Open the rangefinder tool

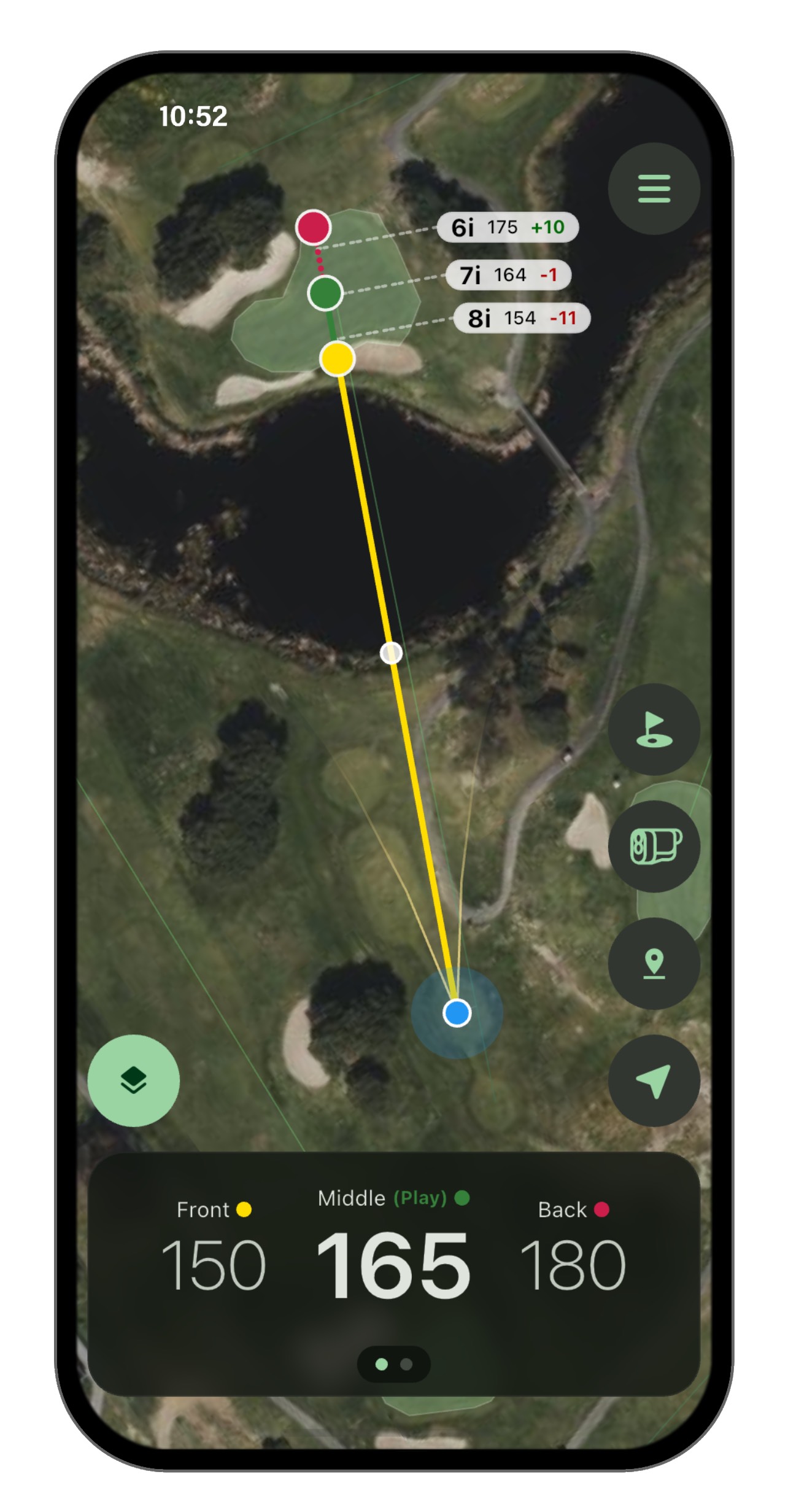coord(654,846)
